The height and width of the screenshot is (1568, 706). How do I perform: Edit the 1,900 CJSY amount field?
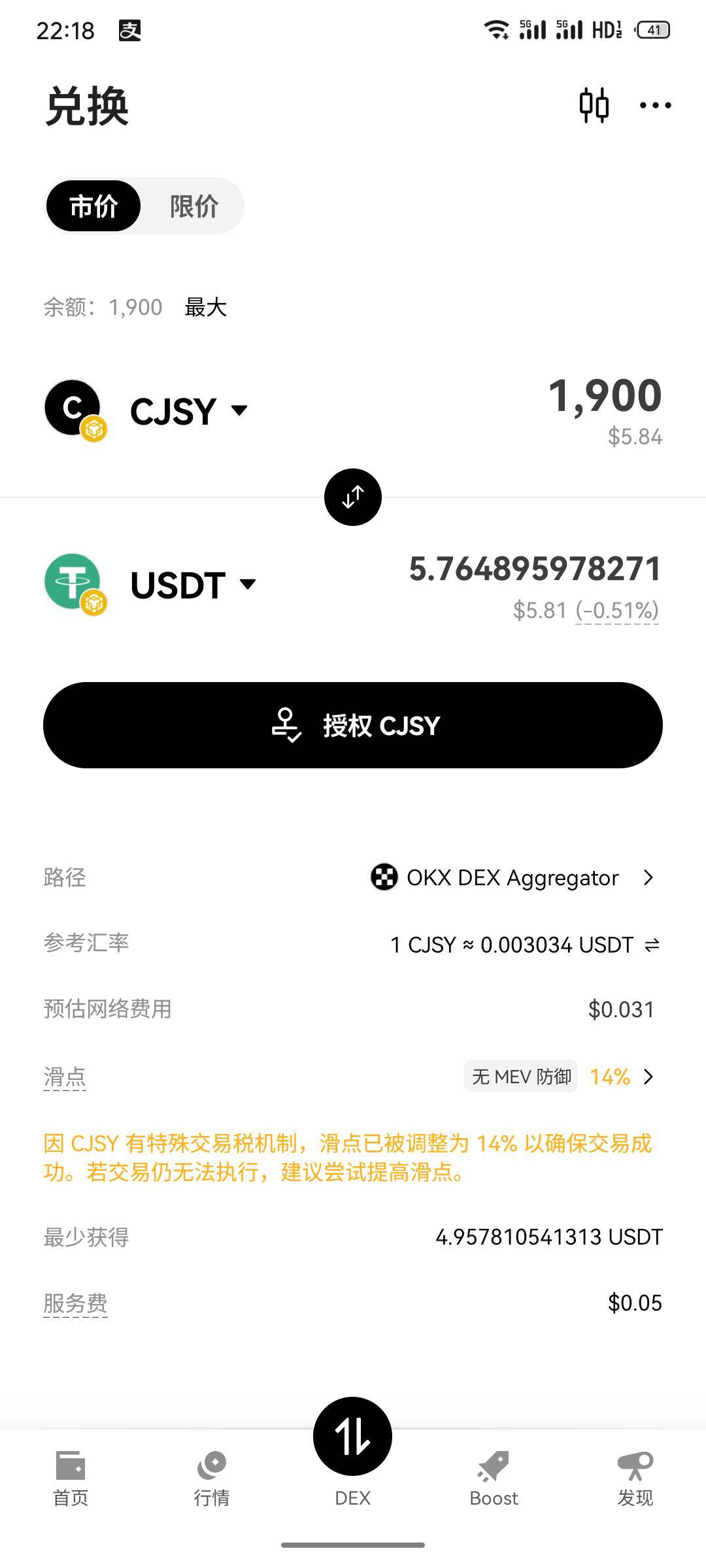(x=605, y=396)
